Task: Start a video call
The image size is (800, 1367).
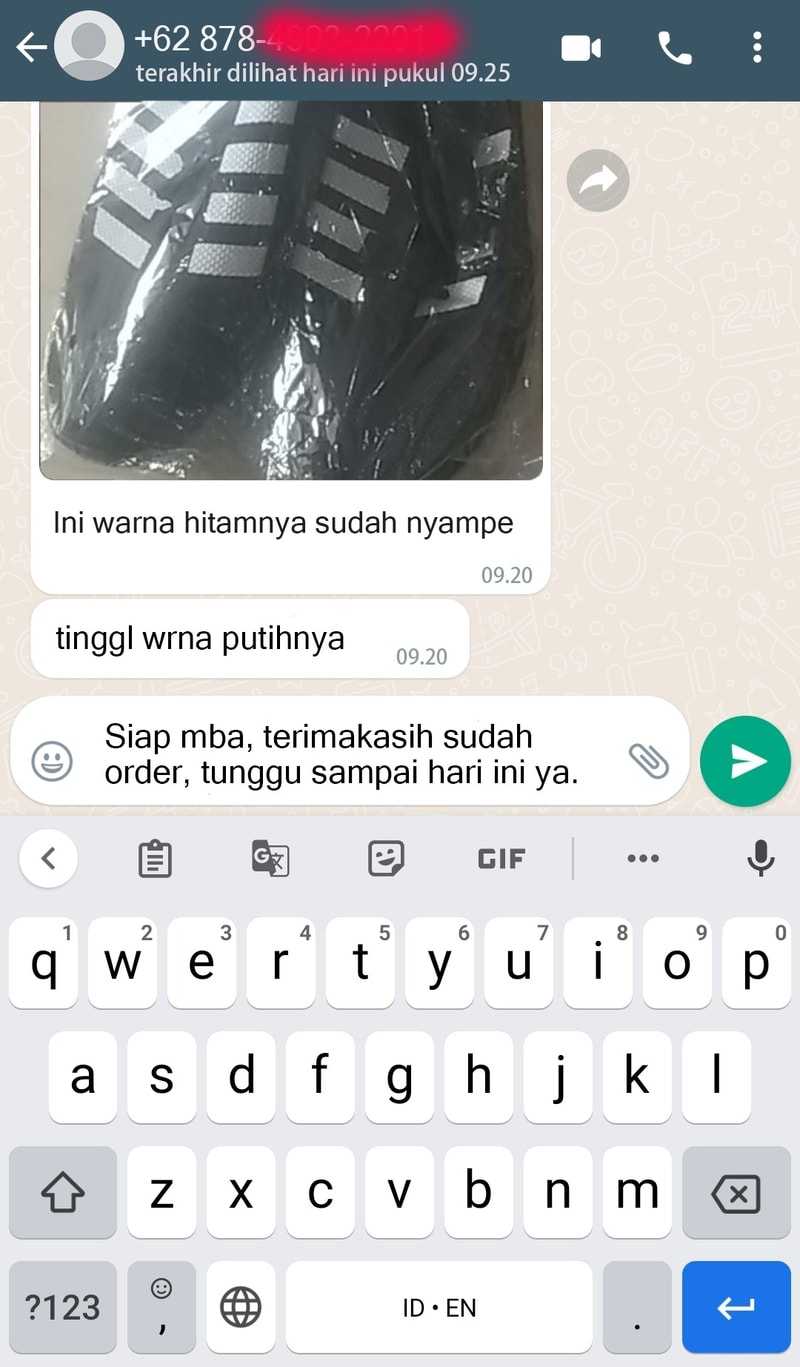Action: point(581,47)
